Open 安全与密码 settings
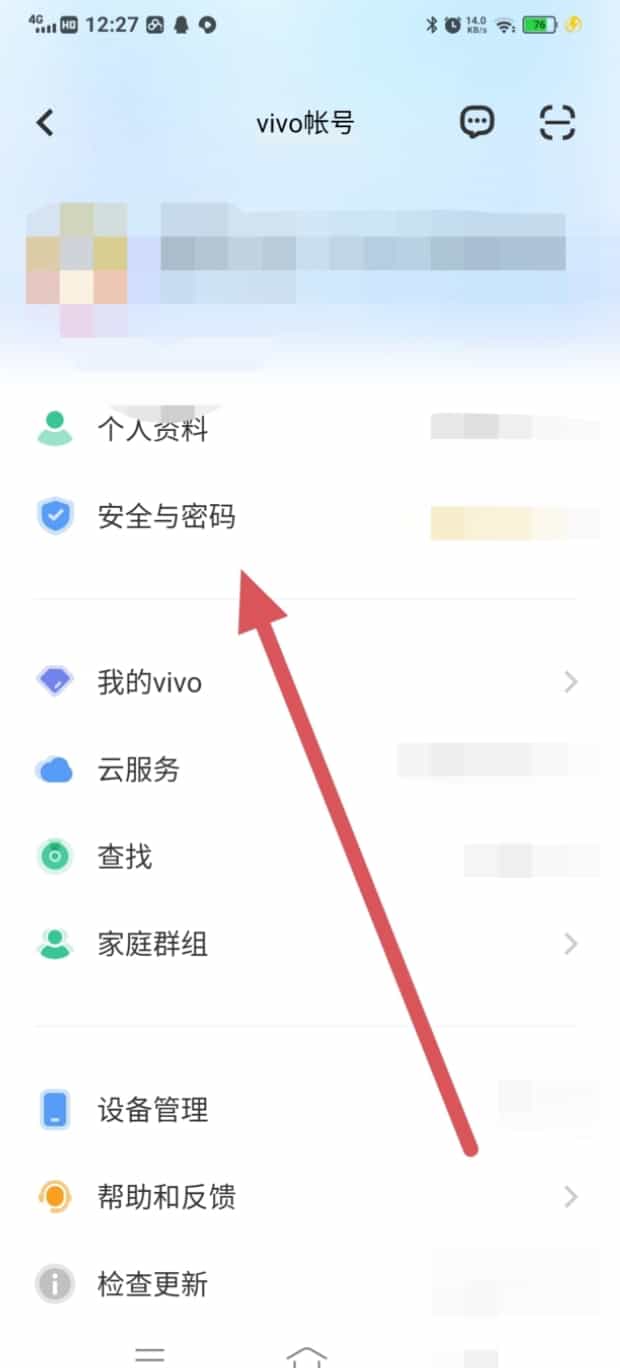Image resolution: width=620 pixels, height=1368 pixels. (x=166, y=516)
